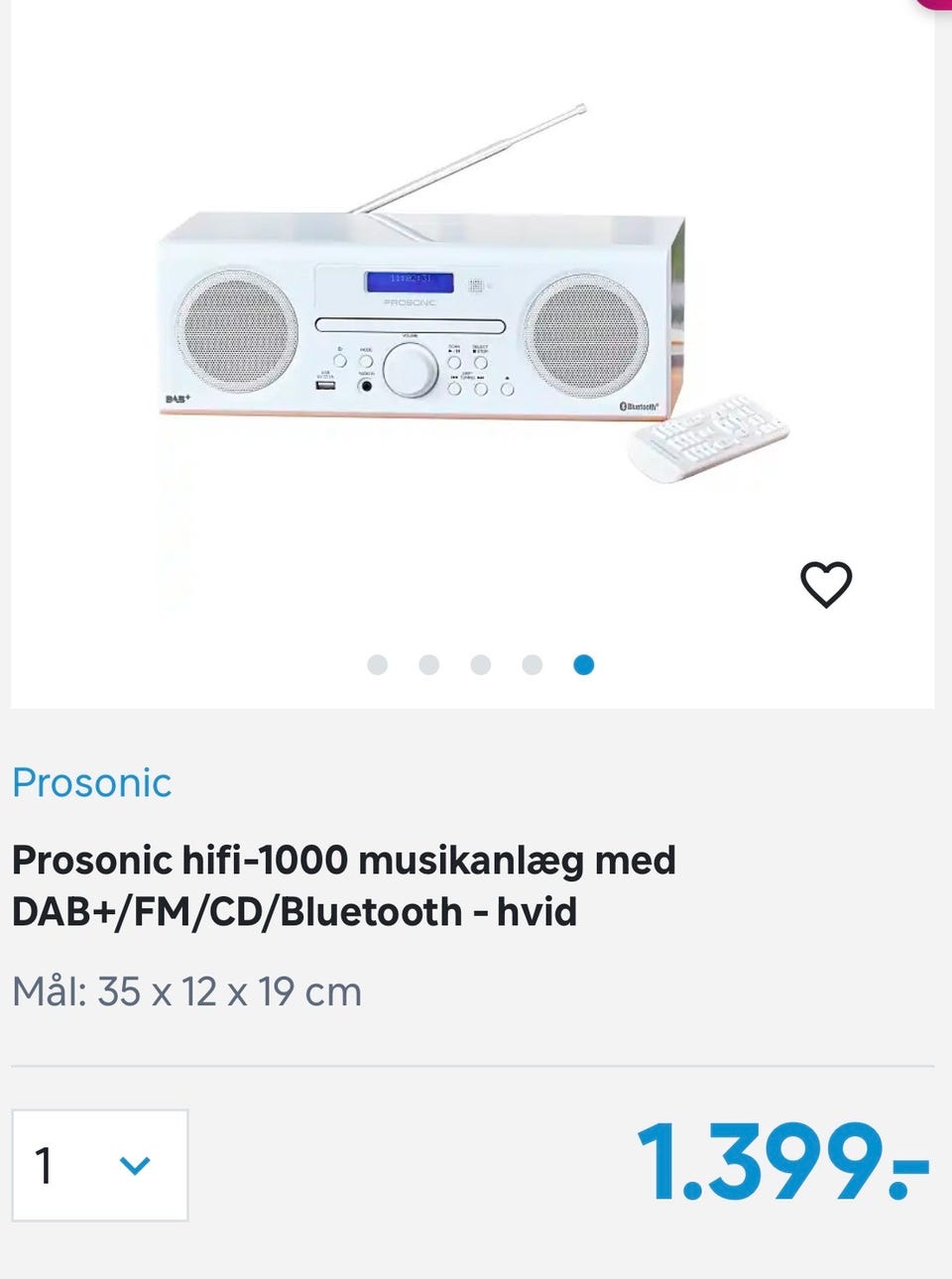Screen dimensions: 952x1279
Task: Select the third image indicator dot
Action: pyautogui.click(x=481, y=664)
